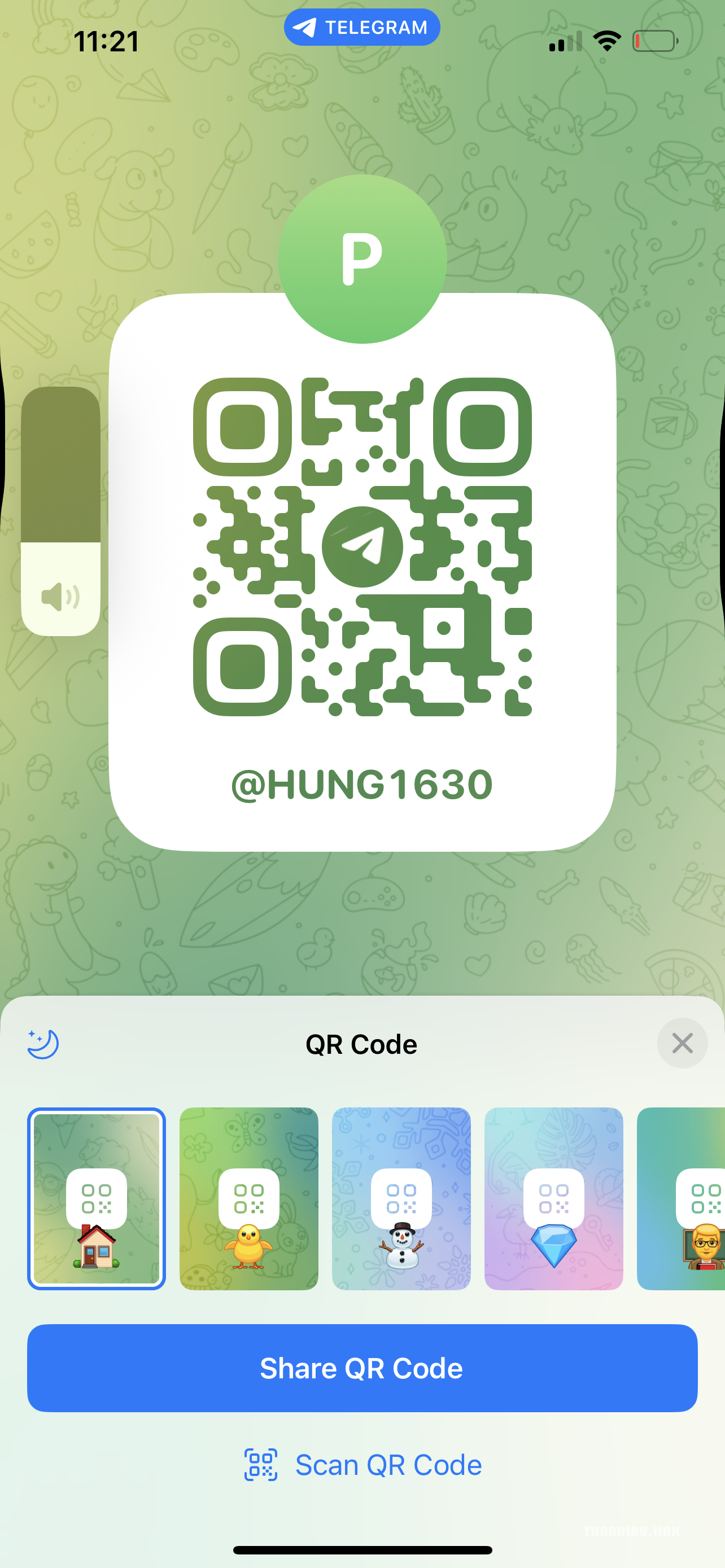Image resolution: width=725 pixels, height=1568 pixels.
Task: Open Scan QR Code
Action: [362, 1465]
